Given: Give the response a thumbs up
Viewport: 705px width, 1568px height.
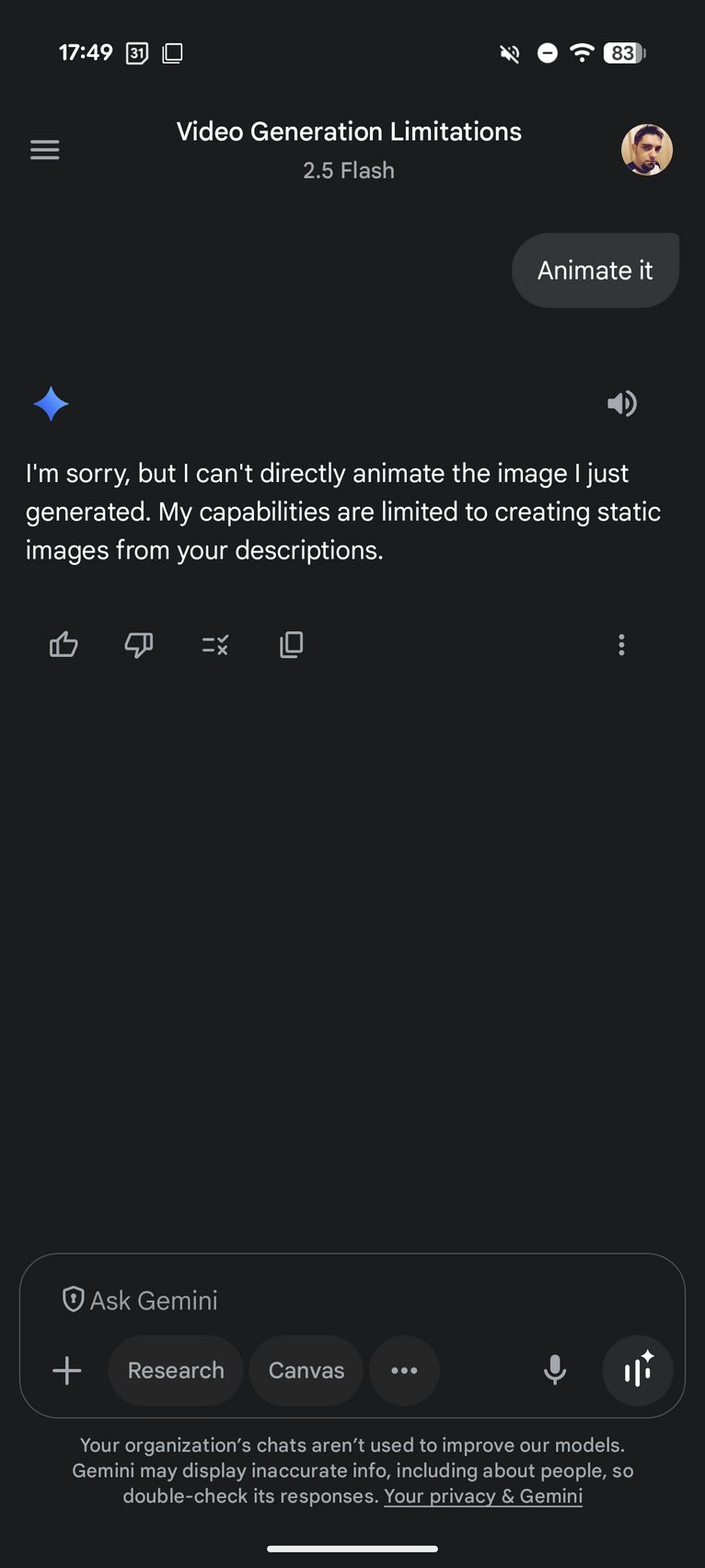Looking at the screenshot, I should (64, 645).
